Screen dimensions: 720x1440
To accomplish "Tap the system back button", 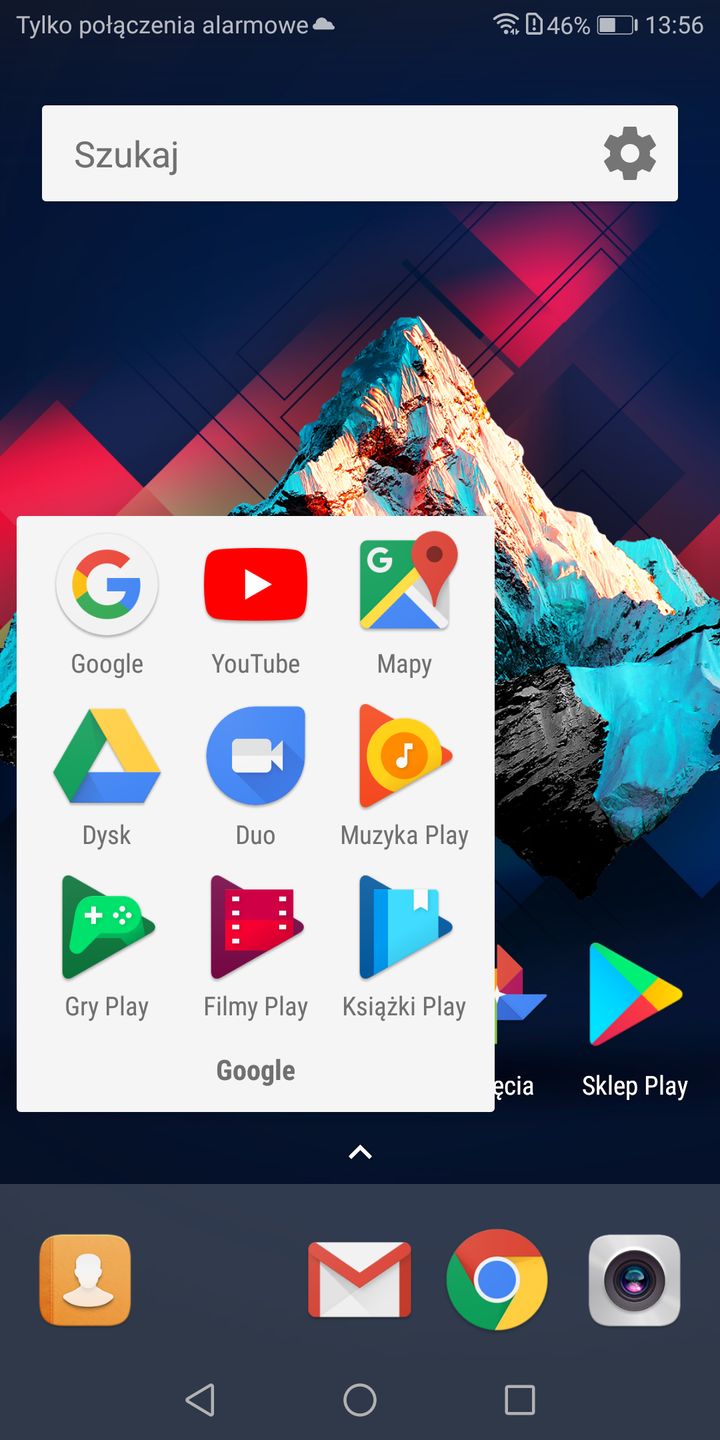I will (200, 1400).
